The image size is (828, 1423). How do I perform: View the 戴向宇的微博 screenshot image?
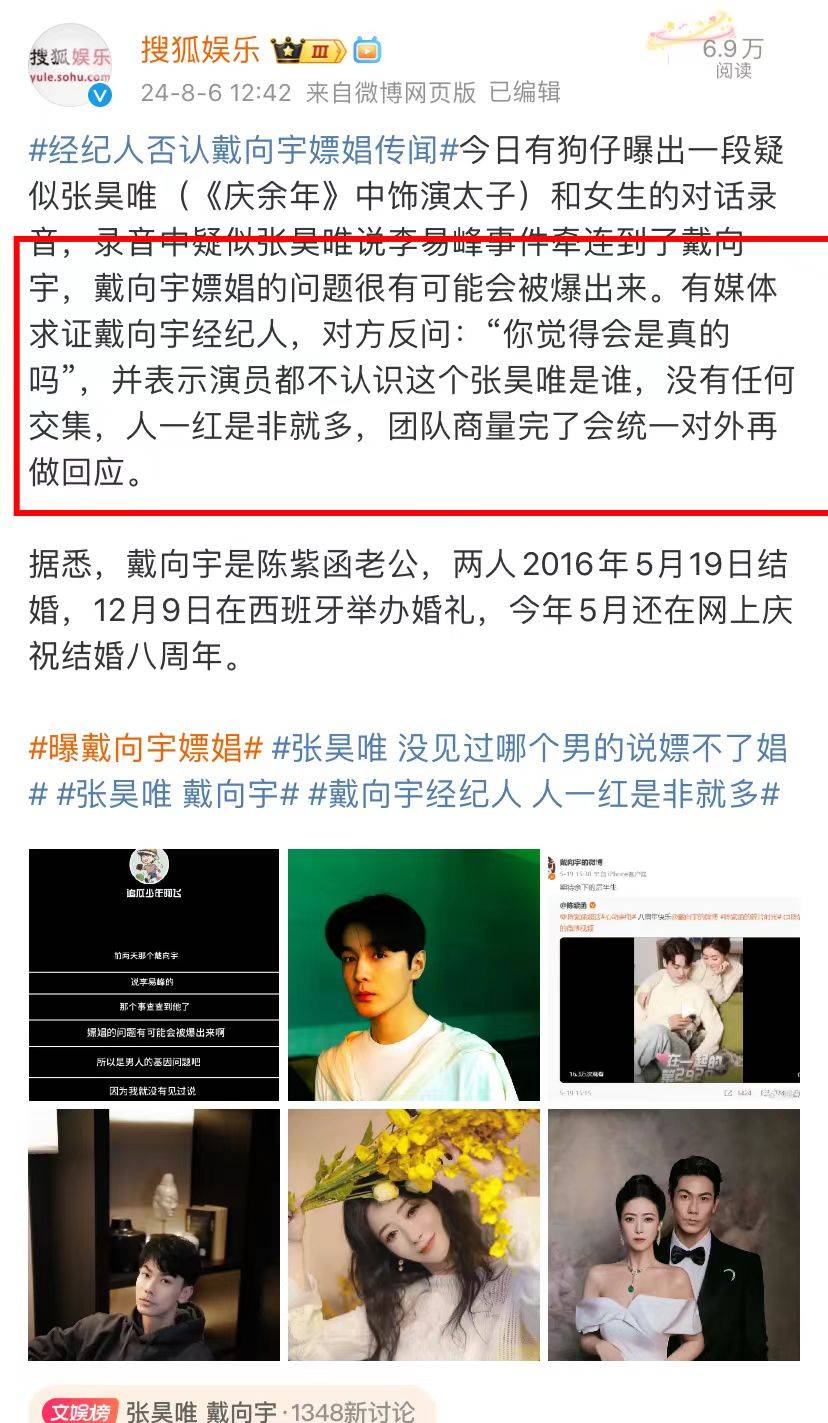point(674,975)
